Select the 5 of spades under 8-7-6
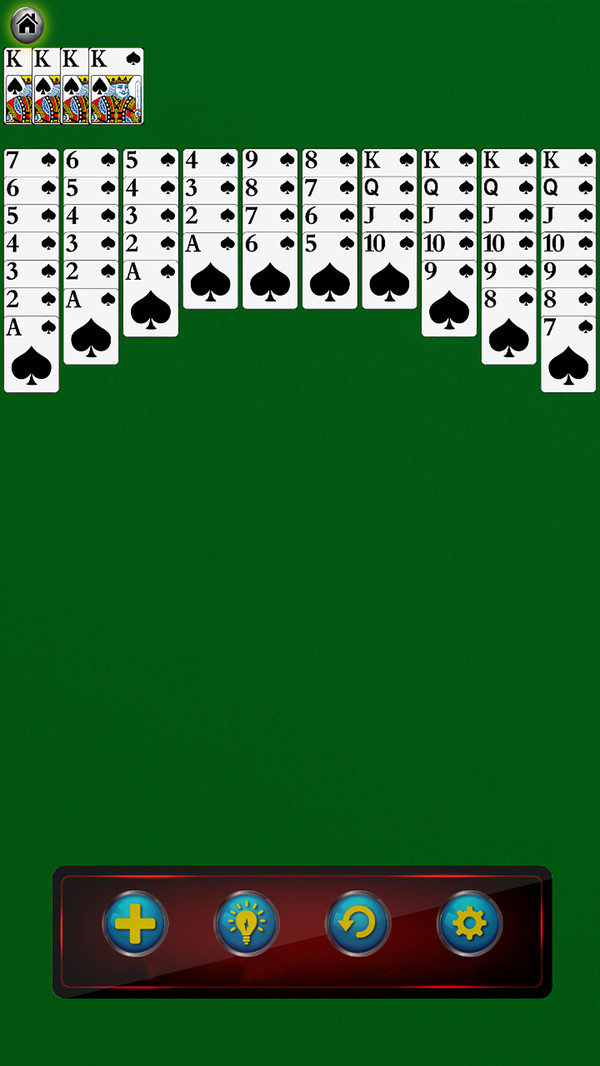 coord(329,272)
